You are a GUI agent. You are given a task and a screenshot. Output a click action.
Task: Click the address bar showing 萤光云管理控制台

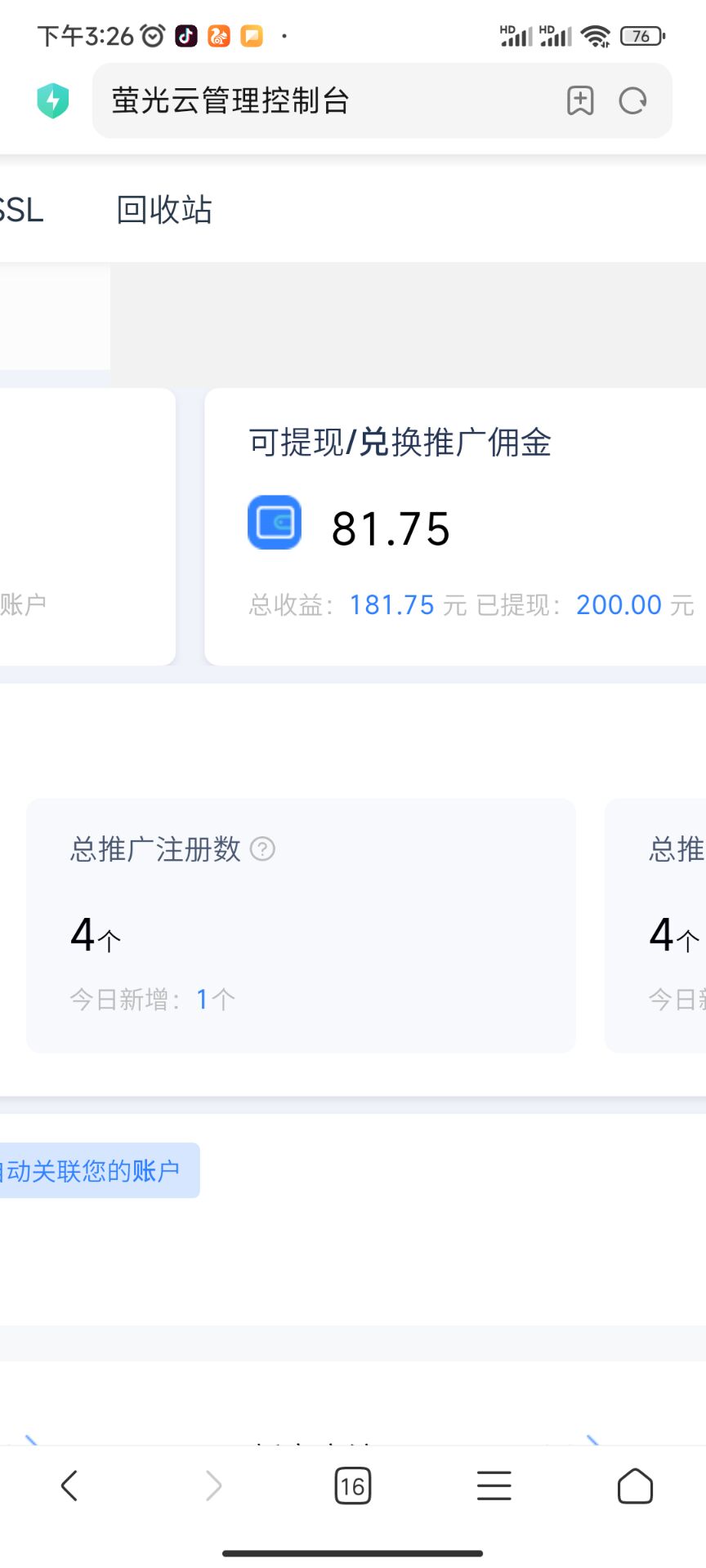coord(229,100)
